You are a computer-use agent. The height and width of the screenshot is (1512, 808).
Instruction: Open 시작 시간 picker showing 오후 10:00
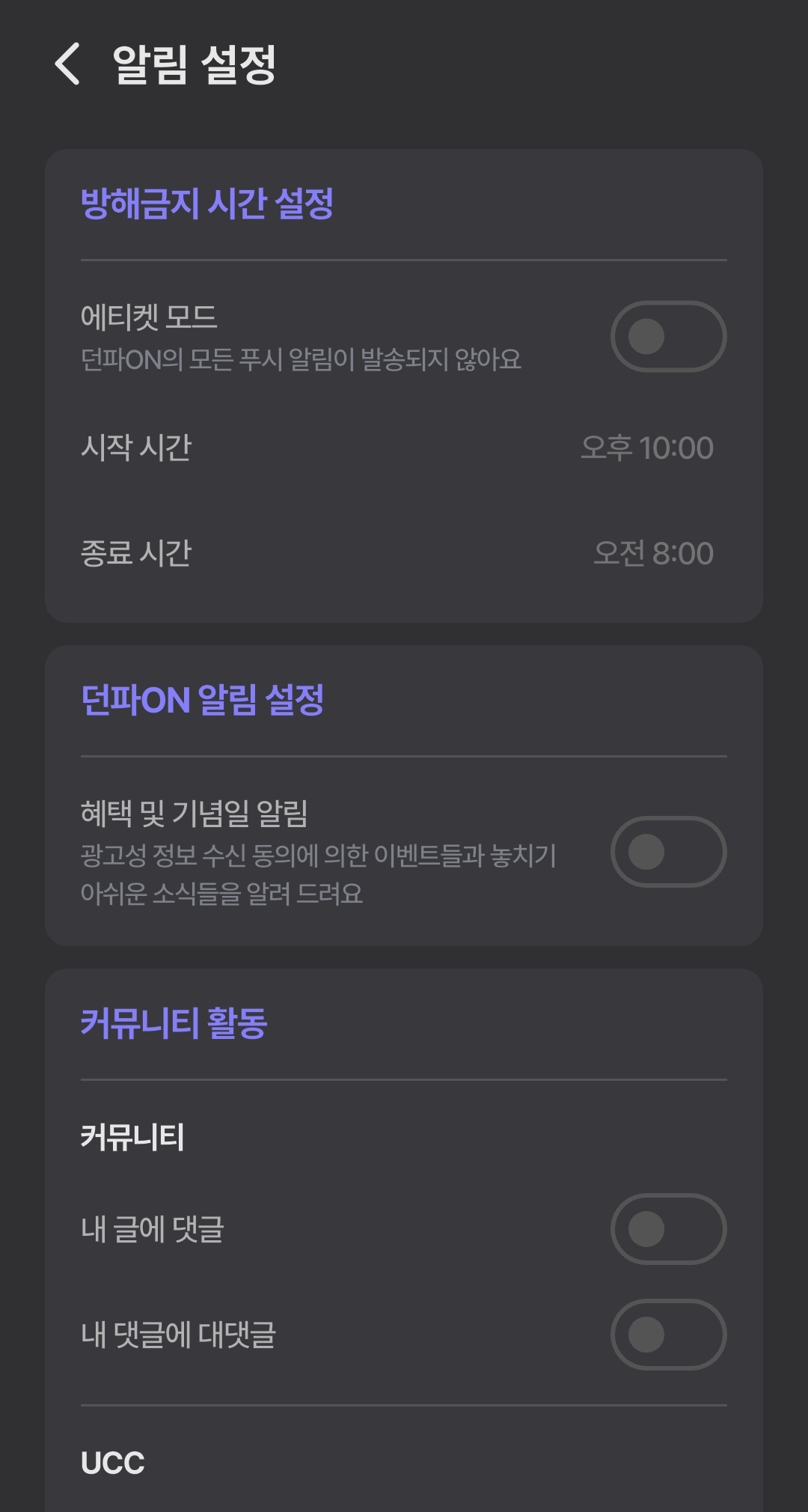pos(646,448)
